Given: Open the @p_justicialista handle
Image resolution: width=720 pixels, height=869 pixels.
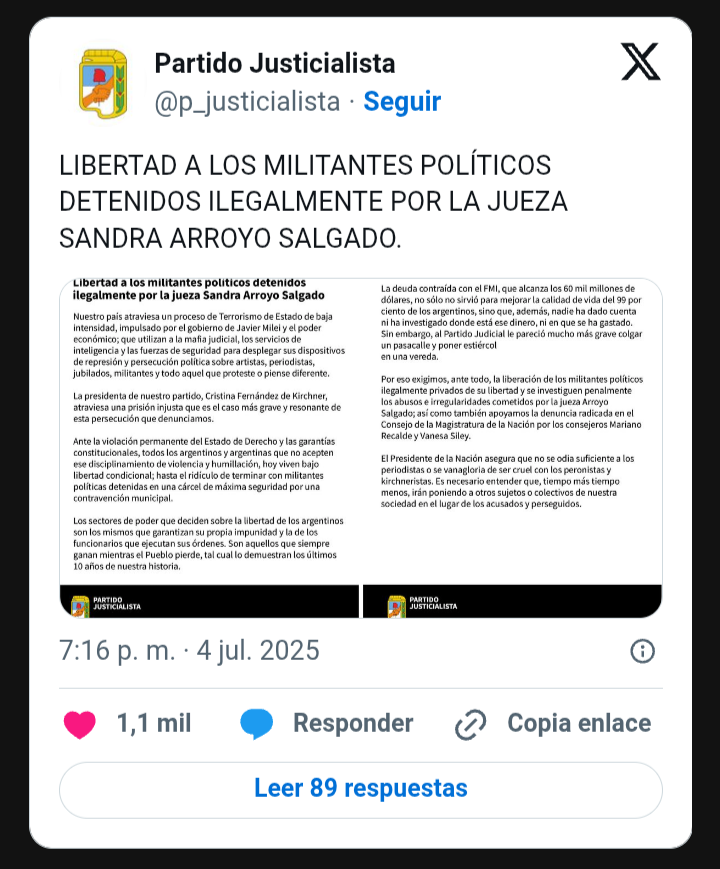Looking at the screenshot, I should tap(247, 102).
